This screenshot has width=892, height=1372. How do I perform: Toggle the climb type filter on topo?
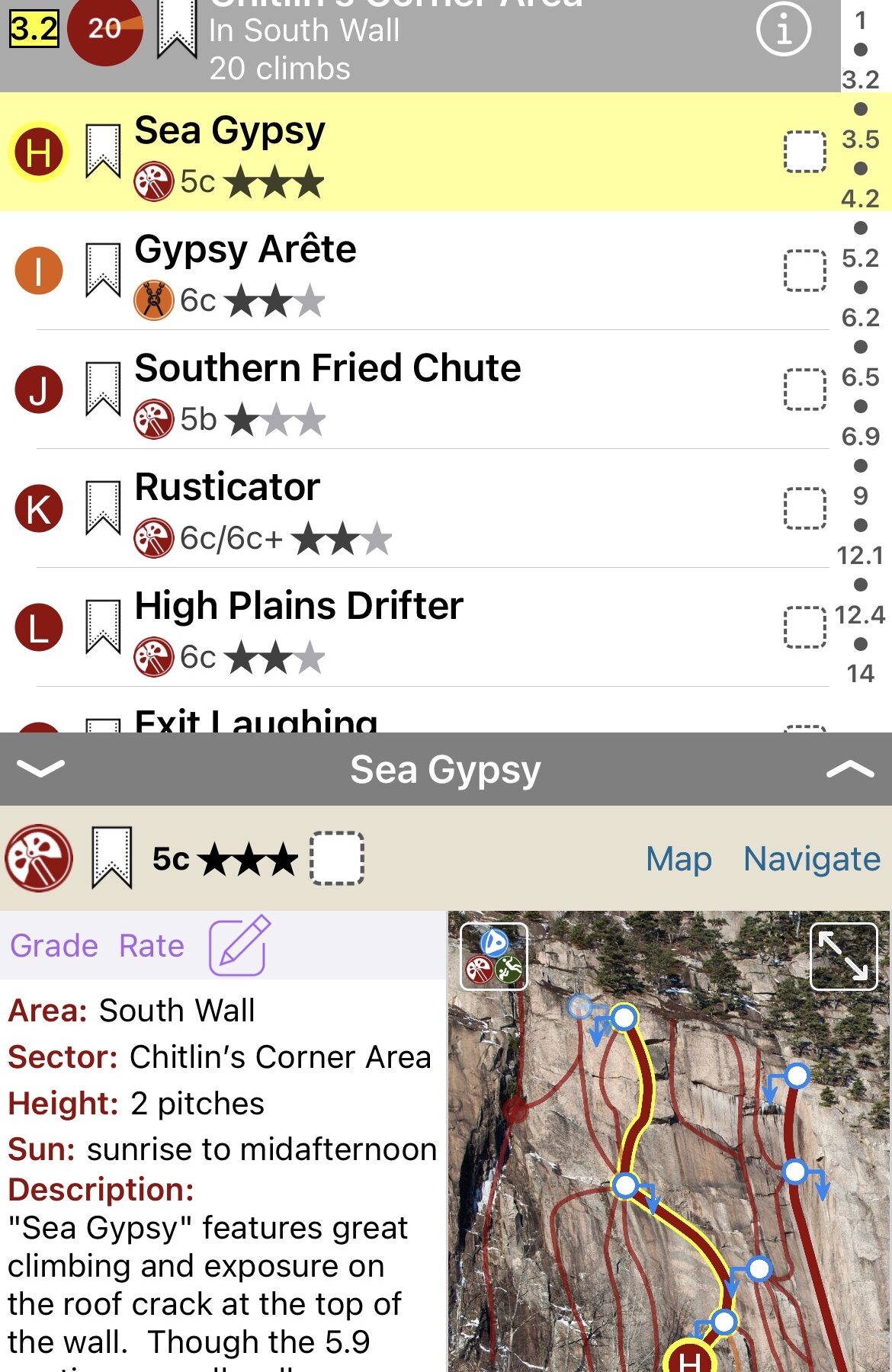coord(494,956)
